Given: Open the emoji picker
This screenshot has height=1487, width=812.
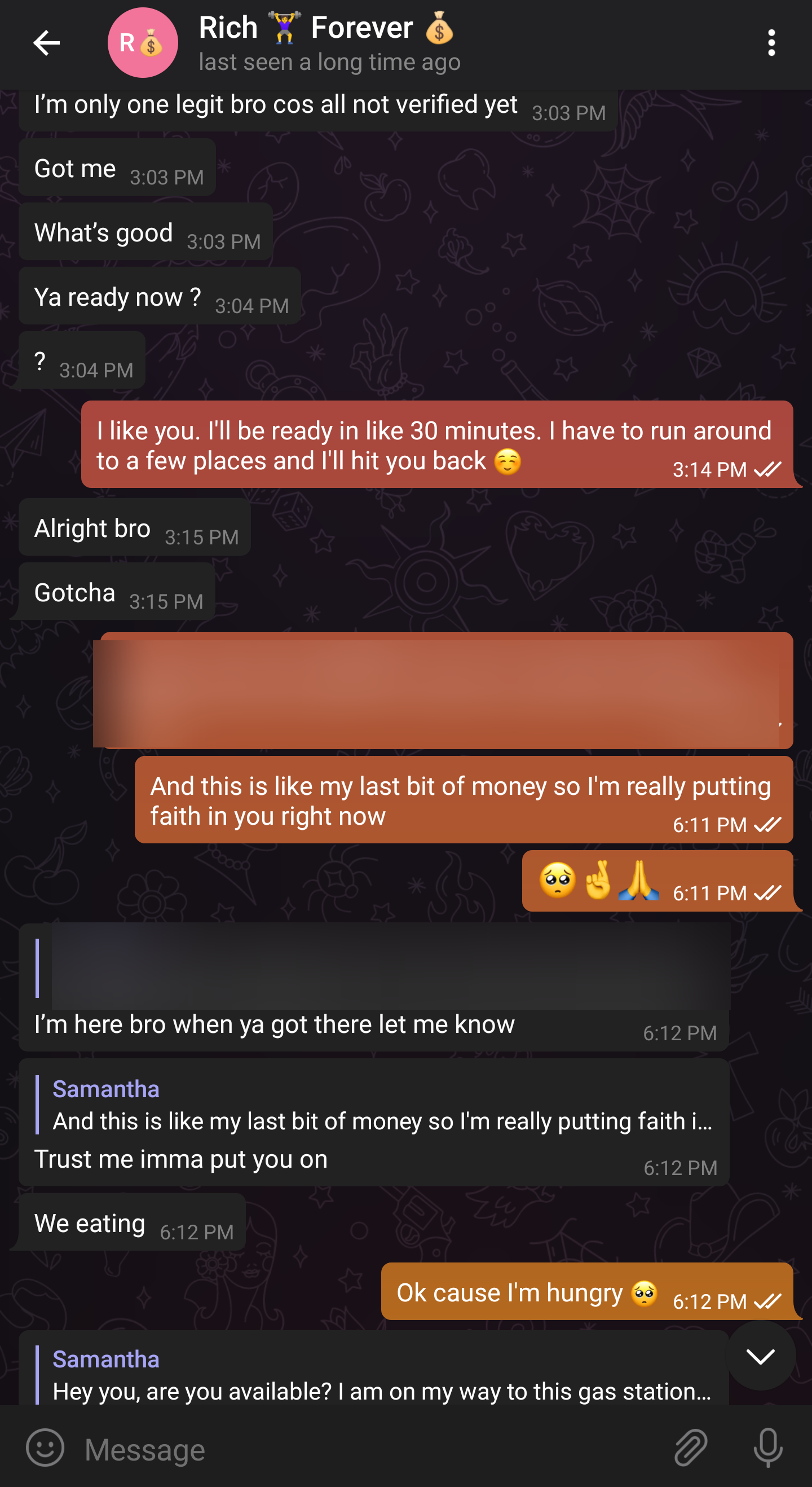Looking at the screenshot, I should pos(45,1448).
